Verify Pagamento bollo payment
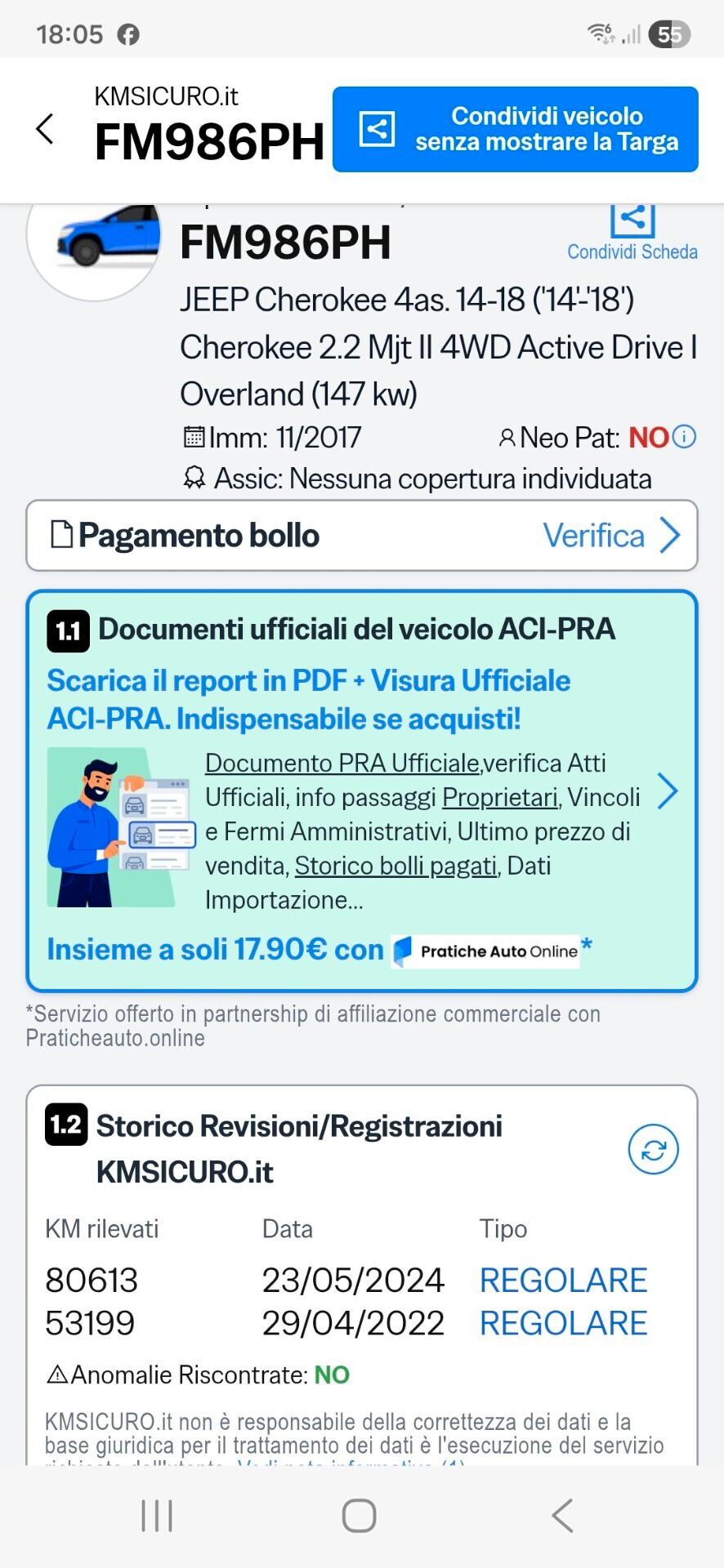724x1568 pixels. coord(610,536)
